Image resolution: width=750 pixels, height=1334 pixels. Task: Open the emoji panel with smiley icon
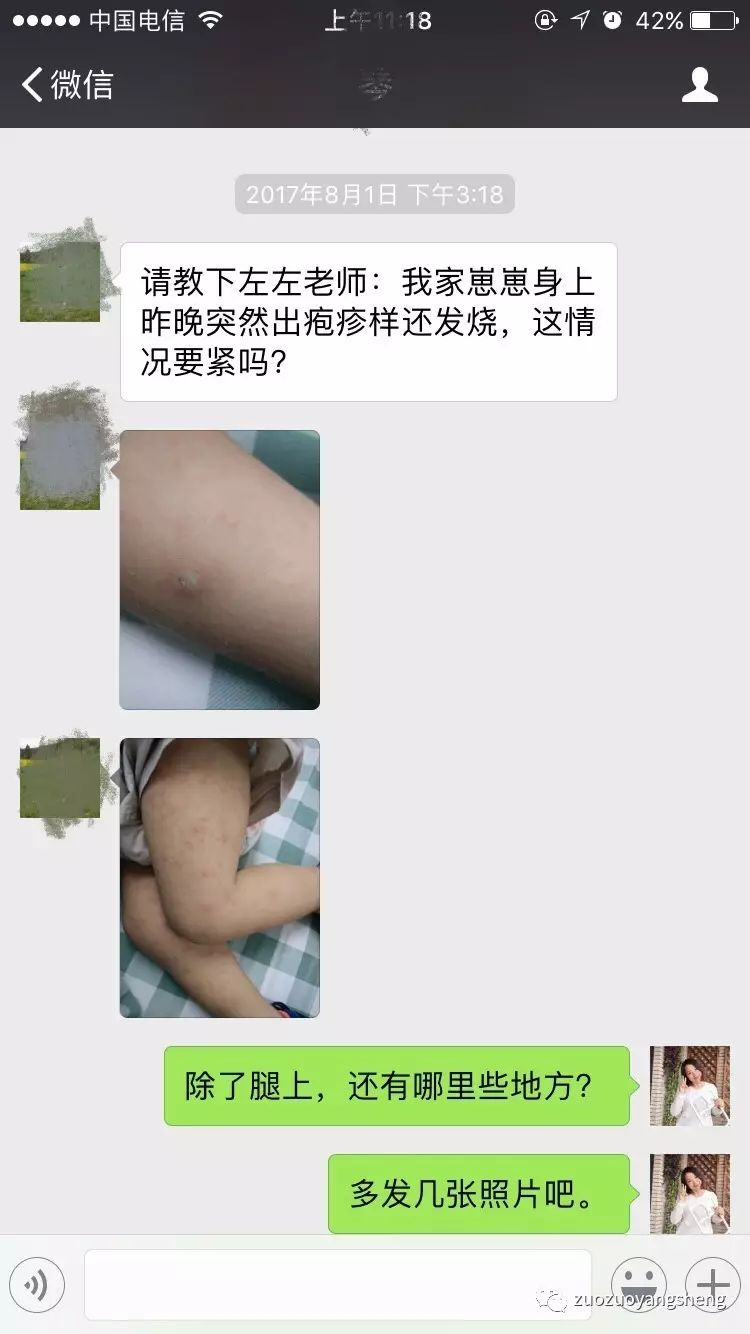point(637,1285)
